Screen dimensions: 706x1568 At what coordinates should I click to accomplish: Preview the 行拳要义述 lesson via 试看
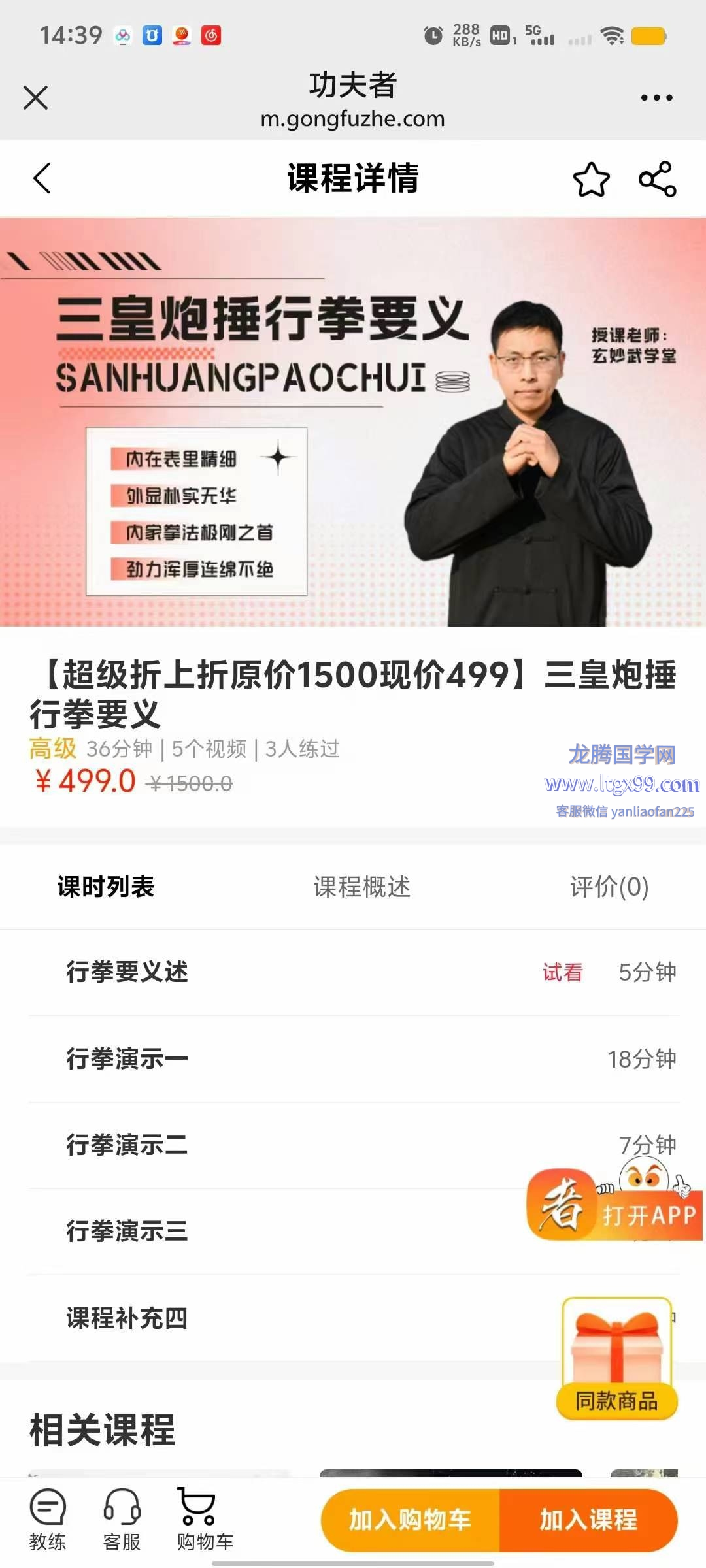click(562, 972)
